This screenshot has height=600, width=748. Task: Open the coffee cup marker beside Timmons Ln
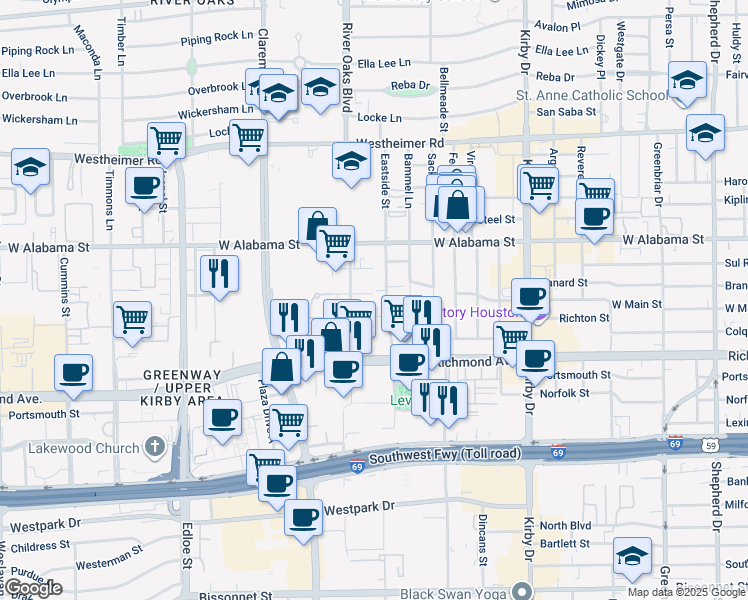point(145,189)
